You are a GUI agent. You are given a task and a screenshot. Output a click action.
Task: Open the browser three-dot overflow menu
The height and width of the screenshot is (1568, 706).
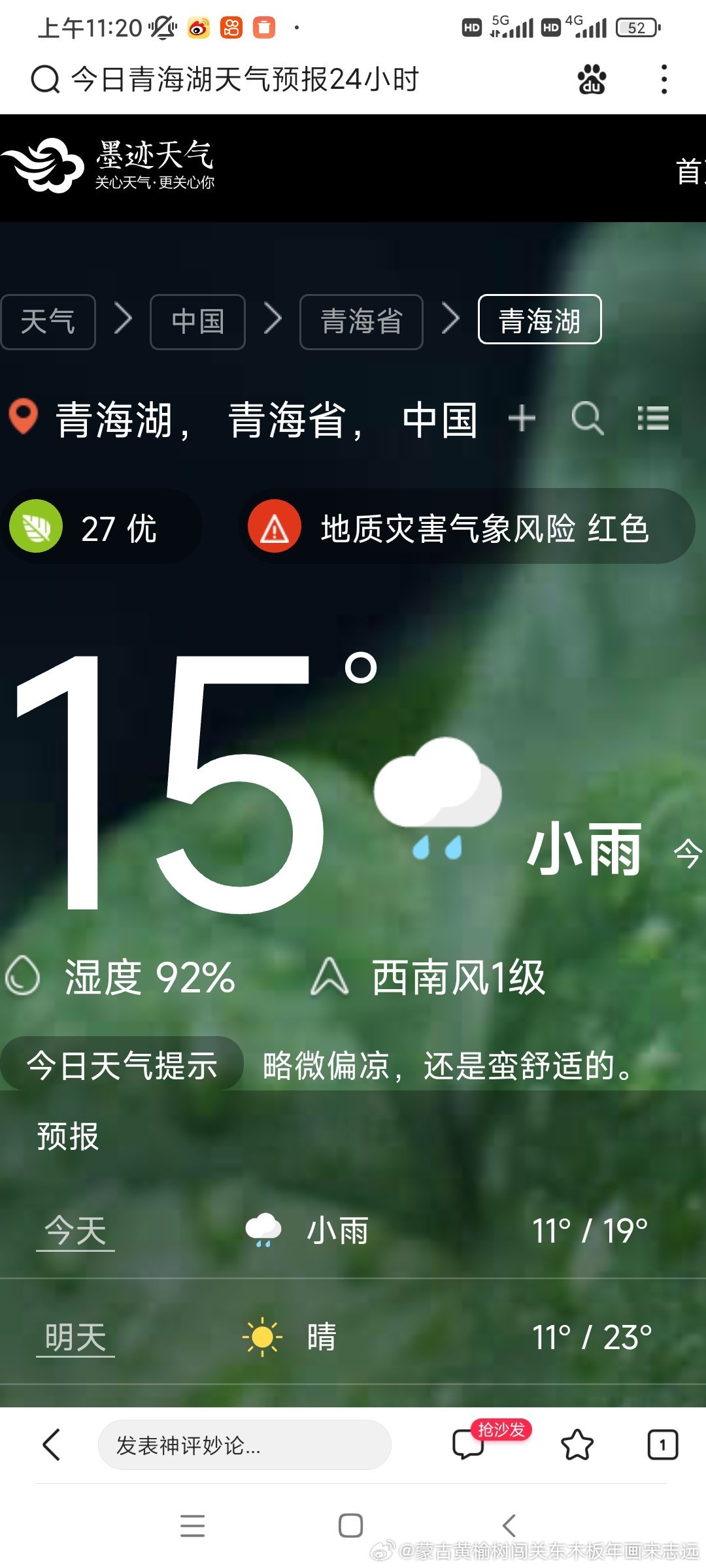point(664,80)
